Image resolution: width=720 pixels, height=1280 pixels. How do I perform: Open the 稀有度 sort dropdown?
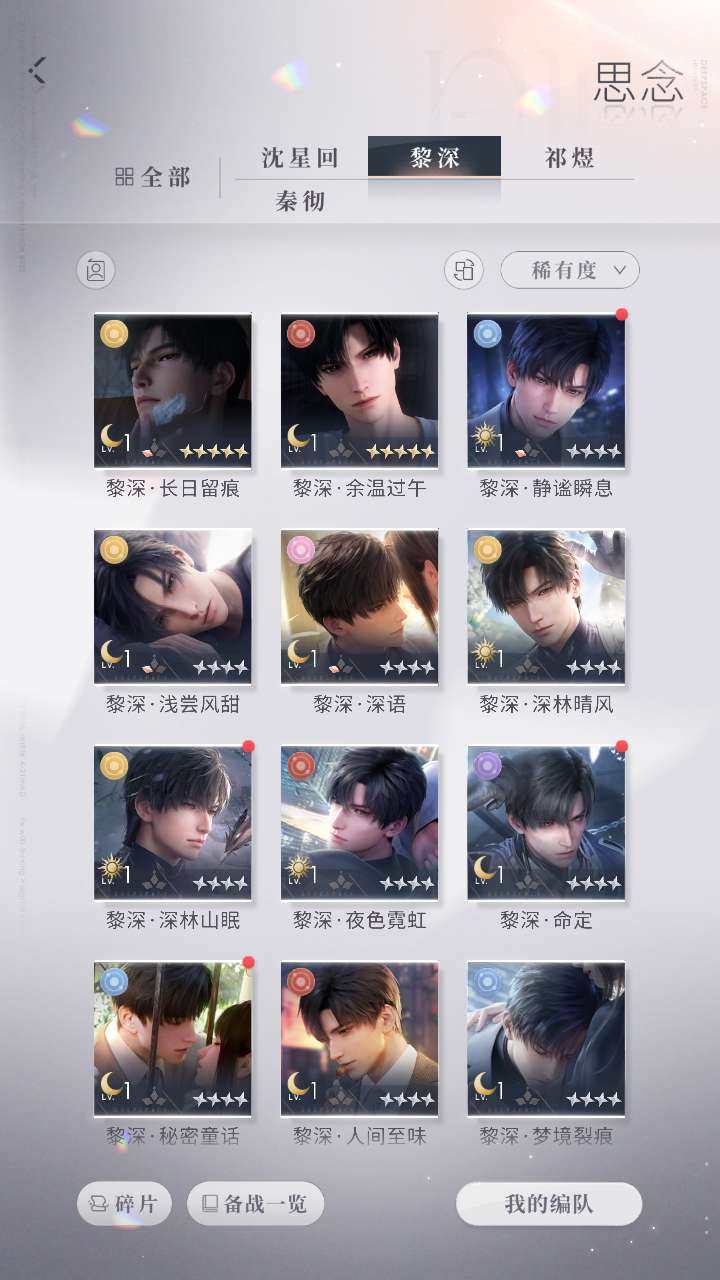coord(569,270)
